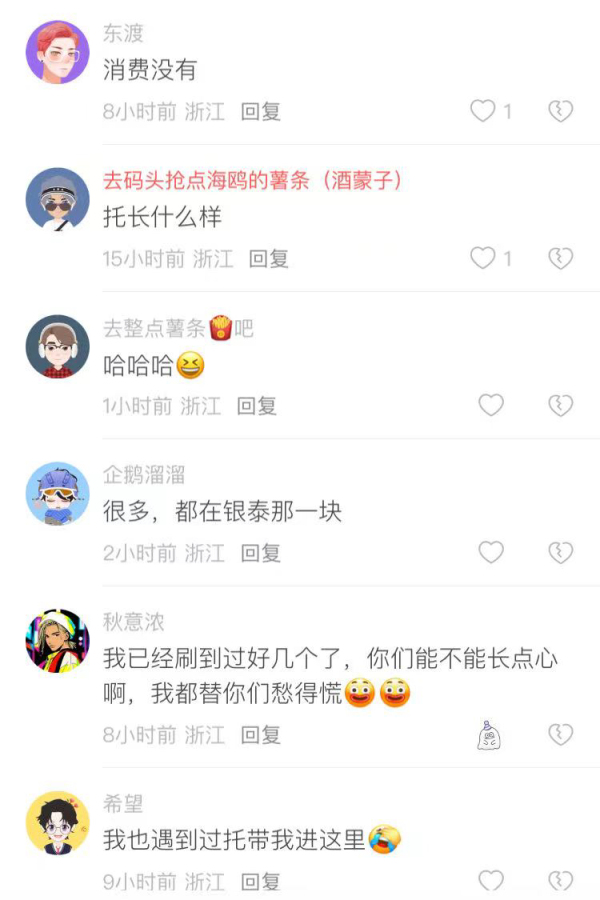The width and height of the screenshot is (600, 900).
Task: Reply to 企鹅溜溜's comment
Action: 260,553
